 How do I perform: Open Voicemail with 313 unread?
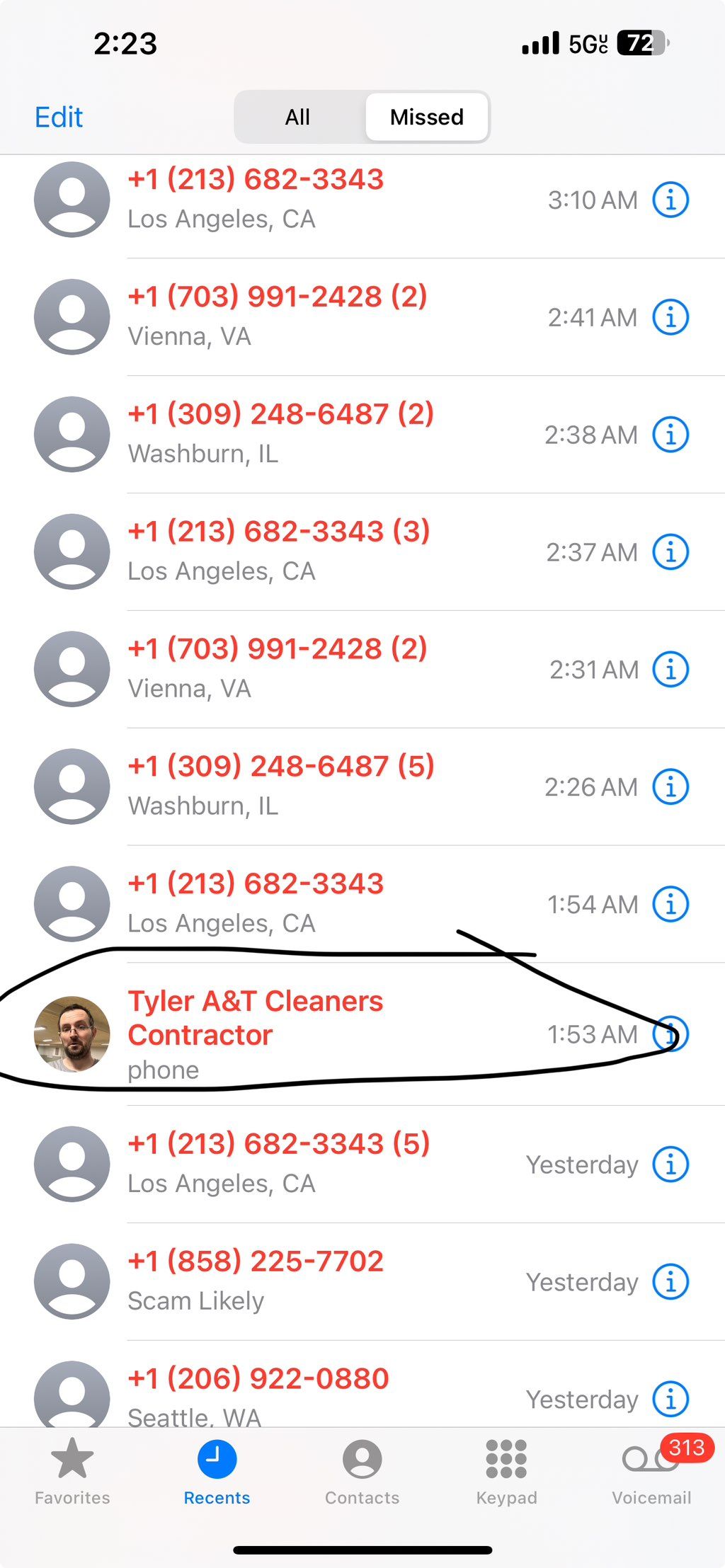(652, 1471)
